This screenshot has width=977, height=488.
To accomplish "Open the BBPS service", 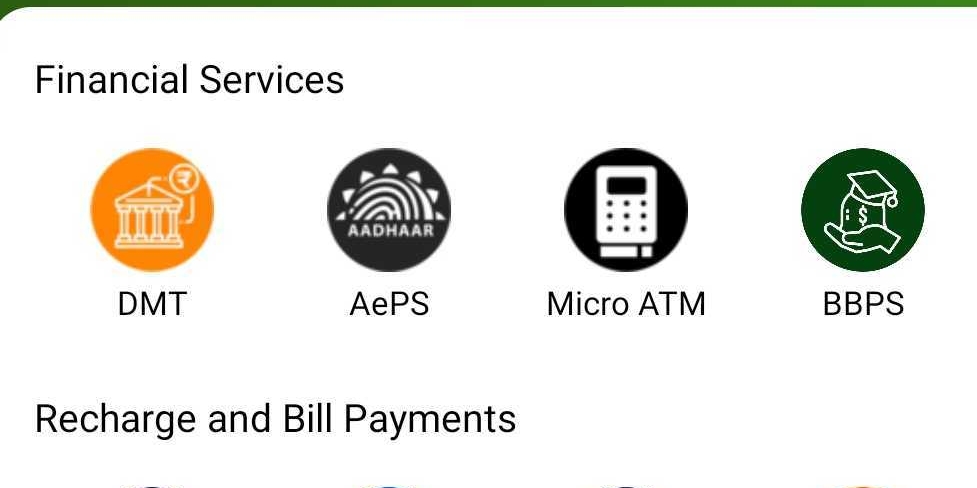I will tap(862, 210).
